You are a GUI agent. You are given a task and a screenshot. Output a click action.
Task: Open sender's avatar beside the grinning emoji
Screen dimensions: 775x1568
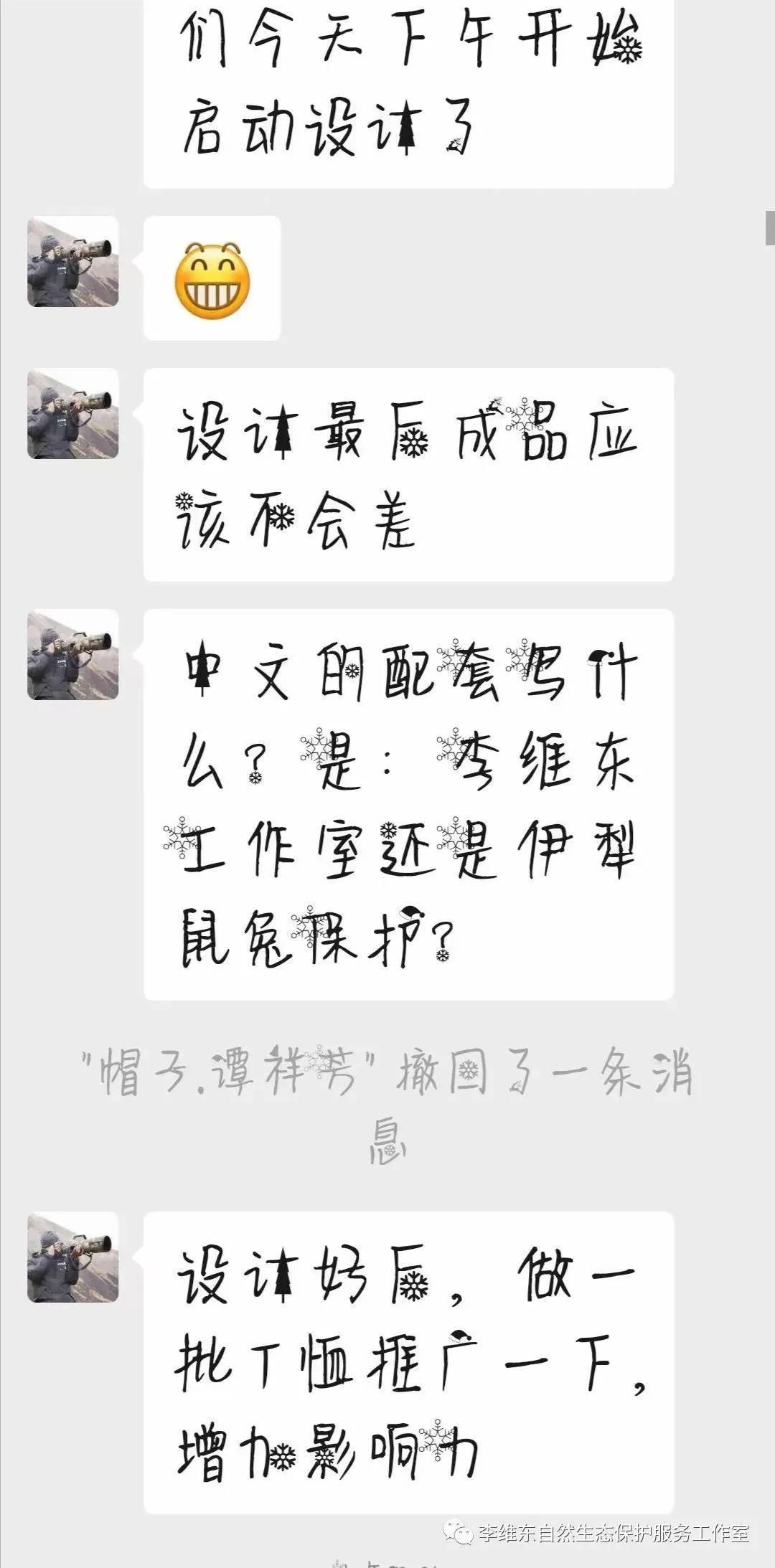[72, 262]
